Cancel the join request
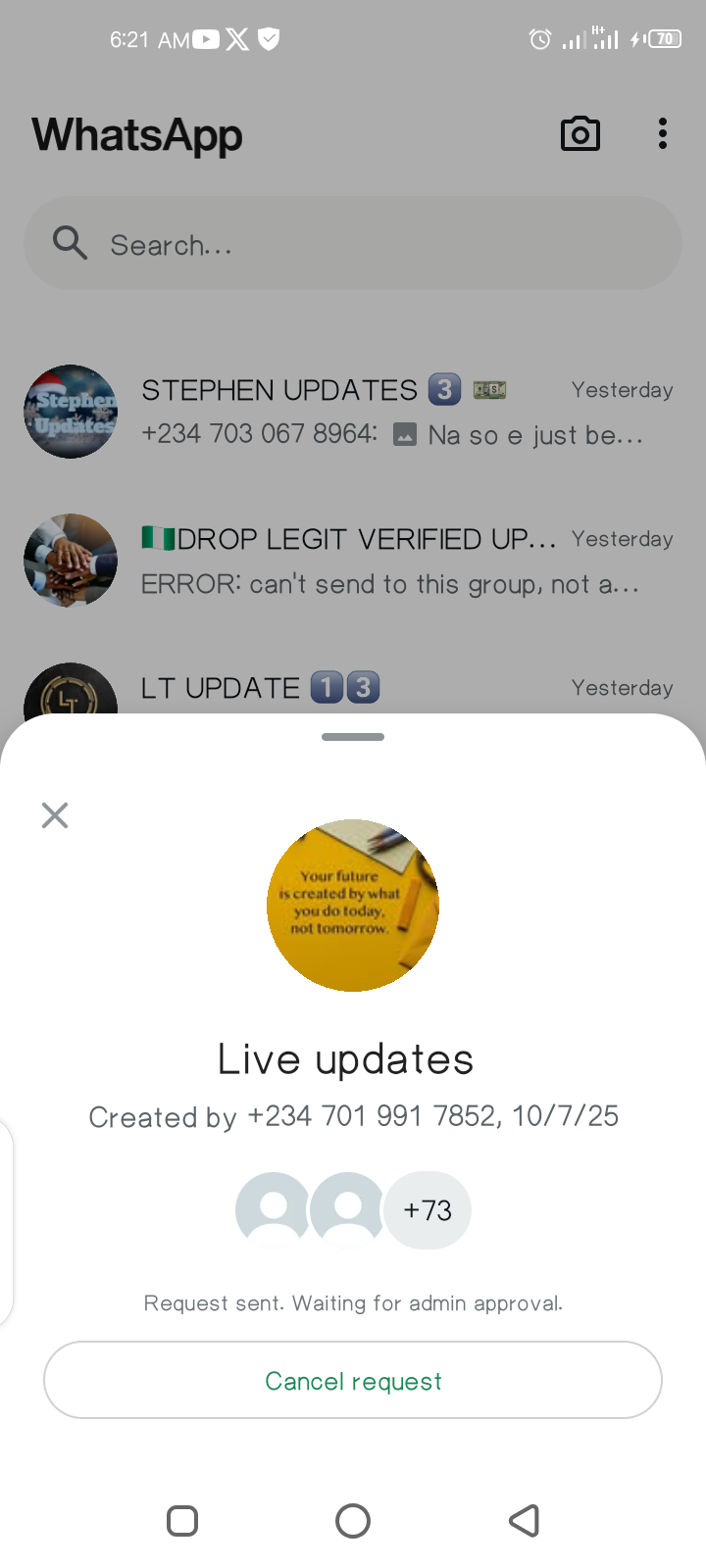 pyautogui.click(x=353, y=1380)
